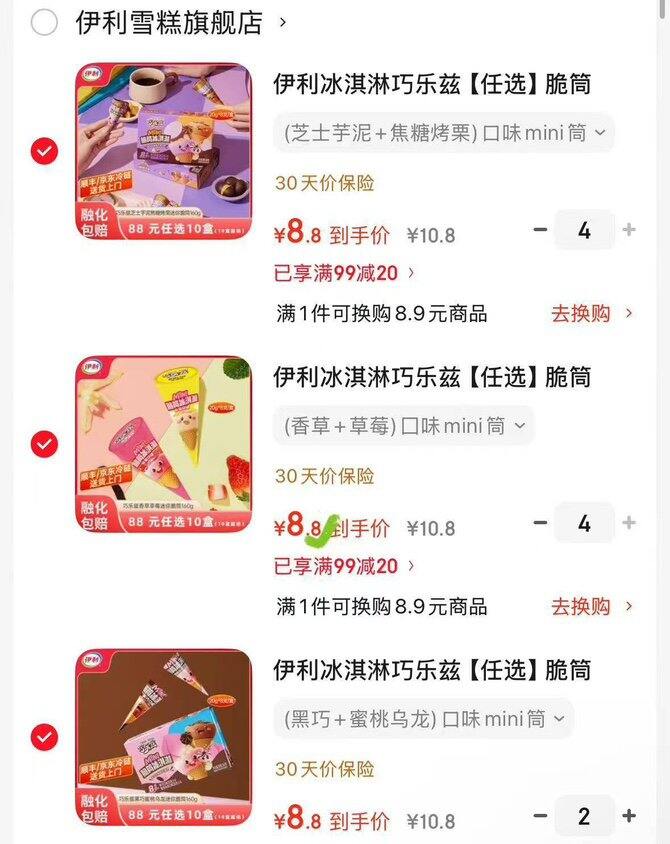This screenshot has width=670, height=844.
Task: Uncheck the 香草+草莓 item
Action: coord(44,444)
